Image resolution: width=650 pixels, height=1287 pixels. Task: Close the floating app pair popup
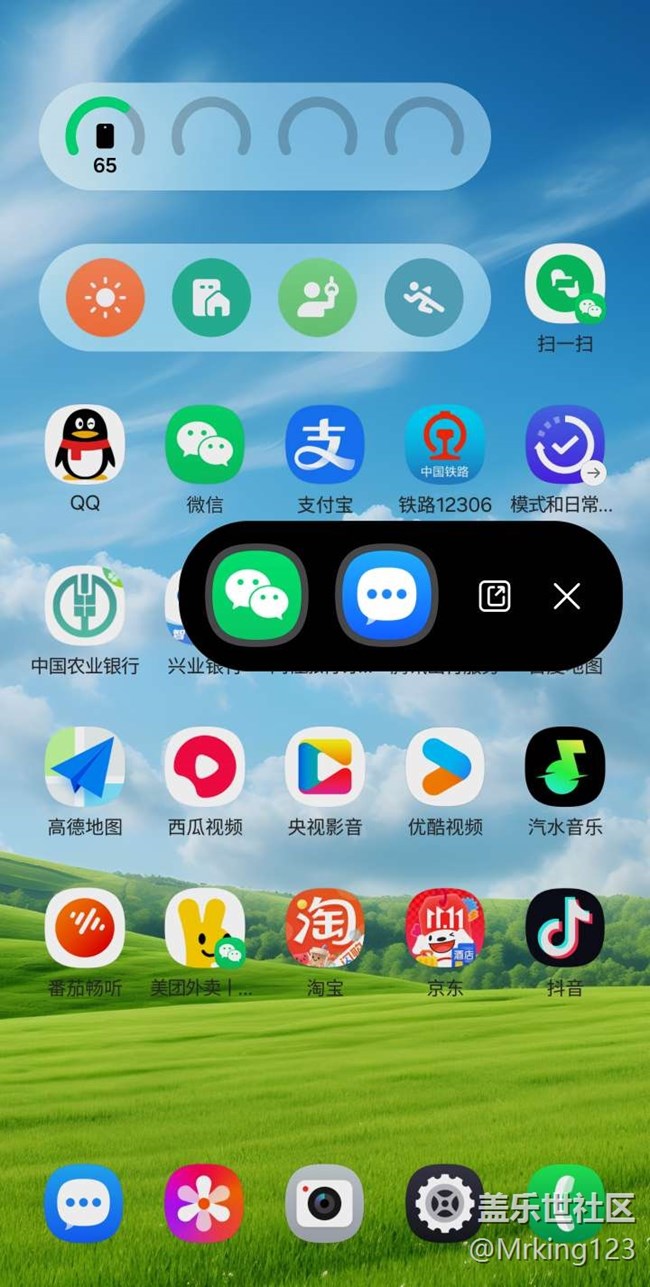click(566, 597)
